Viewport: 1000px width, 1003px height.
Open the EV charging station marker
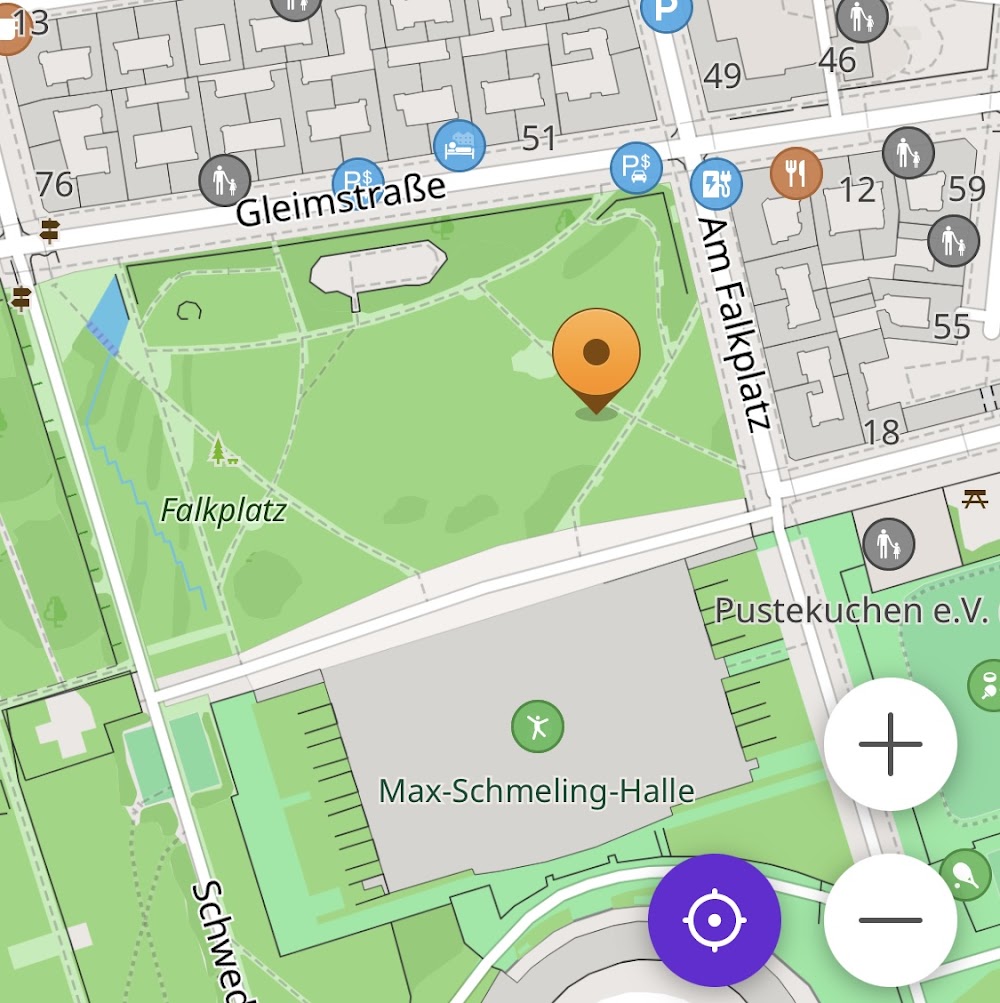pos(716,184)
